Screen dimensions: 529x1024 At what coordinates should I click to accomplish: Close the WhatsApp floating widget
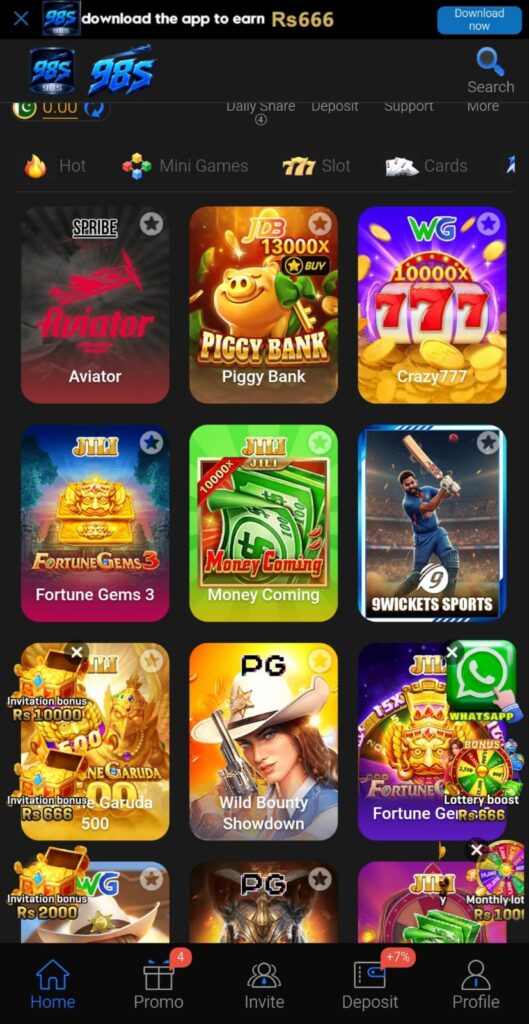(452, 652)
